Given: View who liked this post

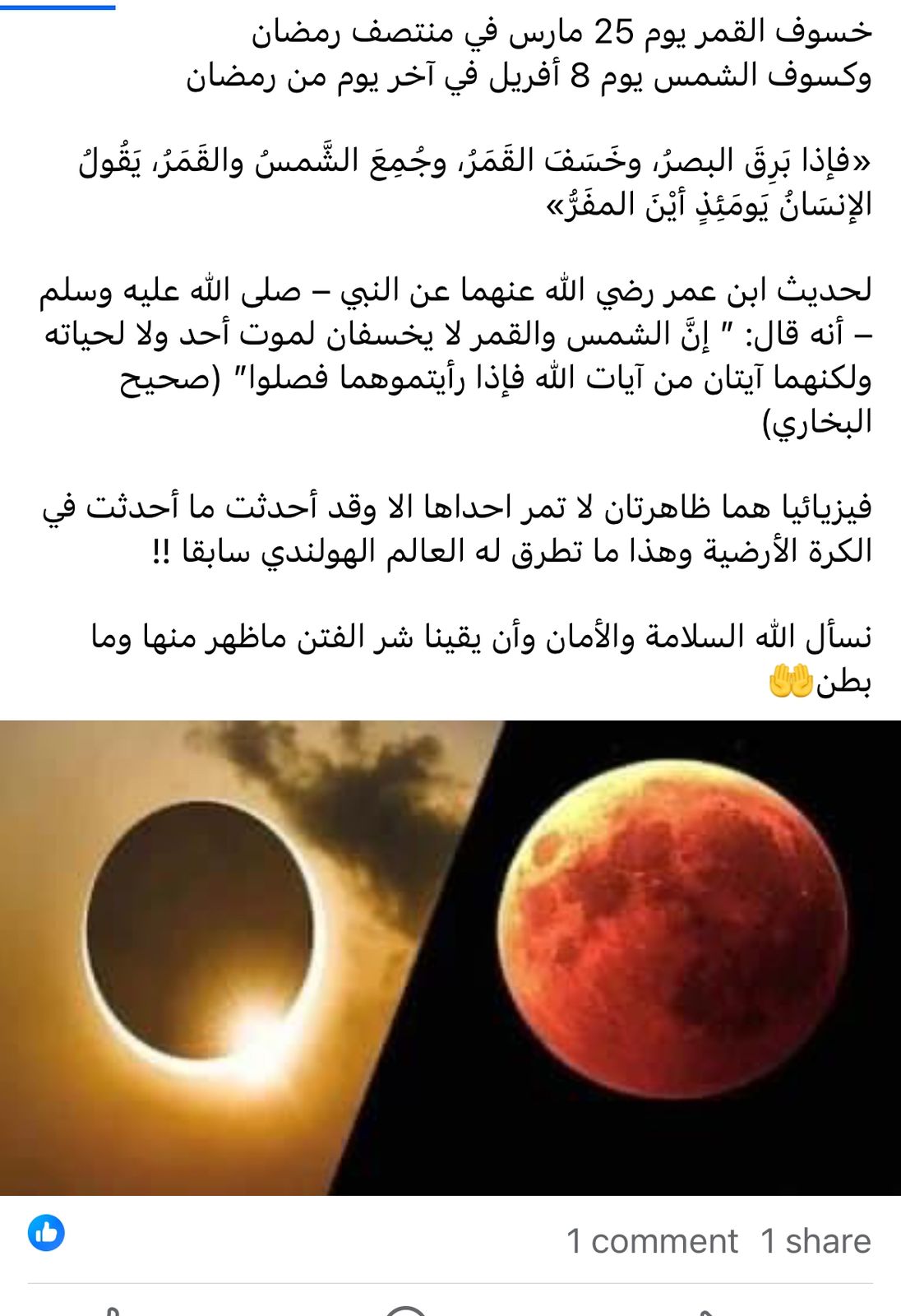Looking at the screenshot, I should 46,1233.
